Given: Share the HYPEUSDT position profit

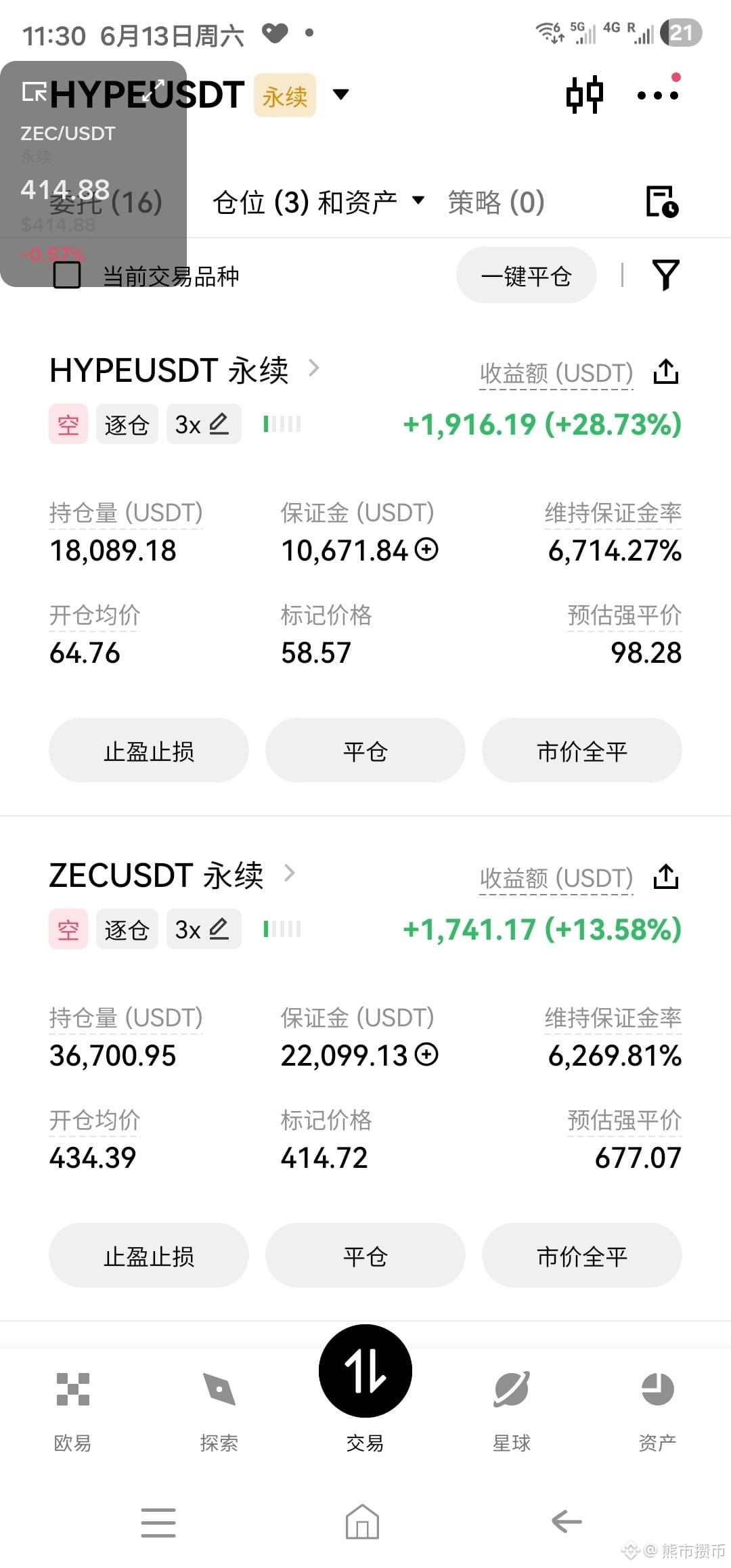Looking at the screenshot, I should click(x=666, y=372).
